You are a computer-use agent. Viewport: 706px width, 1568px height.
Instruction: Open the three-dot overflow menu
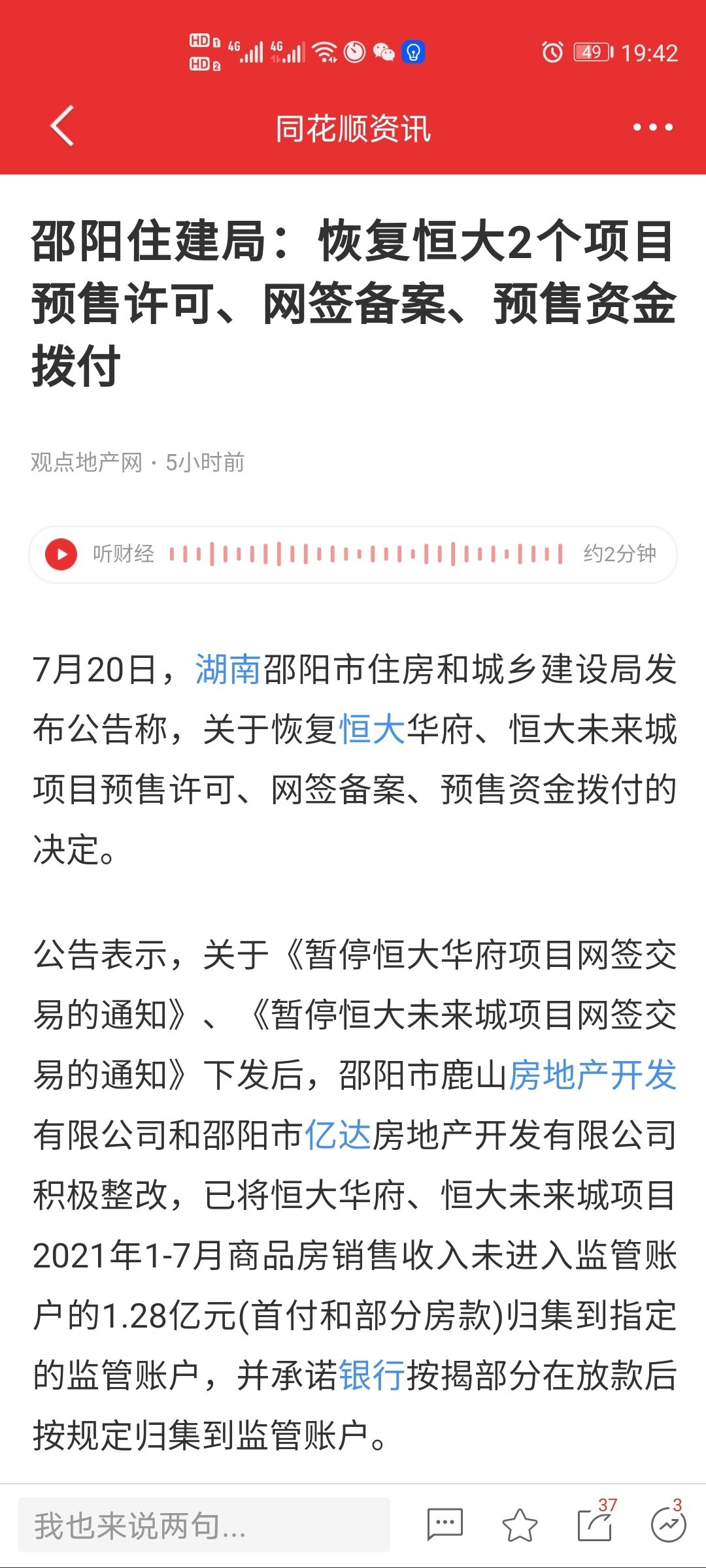[652, 127]
